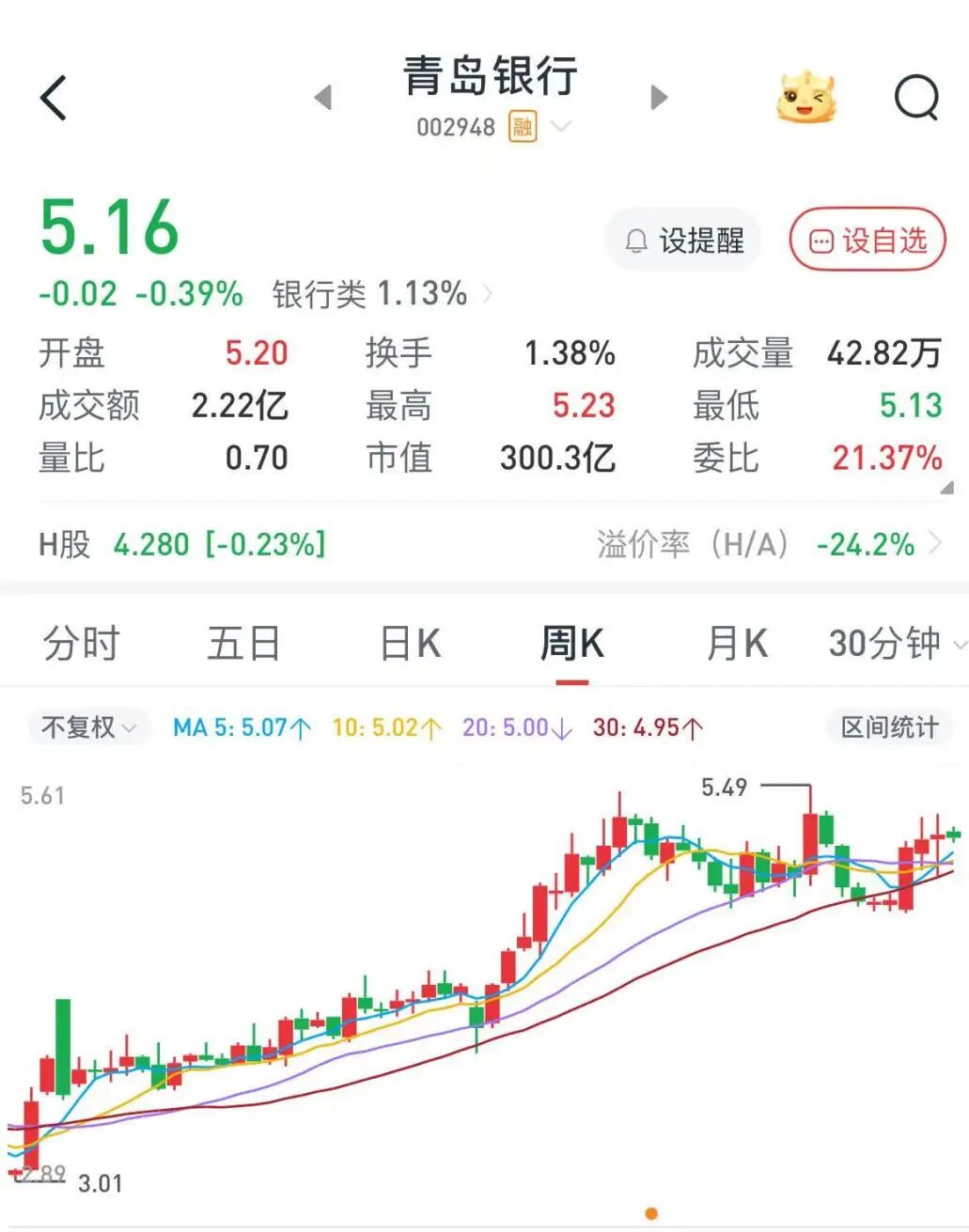Image resolution: width=969 pixels, height=1232 pixels.
Task: Open the 30分钟 interval dropdown
Action: tap(895, 644)
